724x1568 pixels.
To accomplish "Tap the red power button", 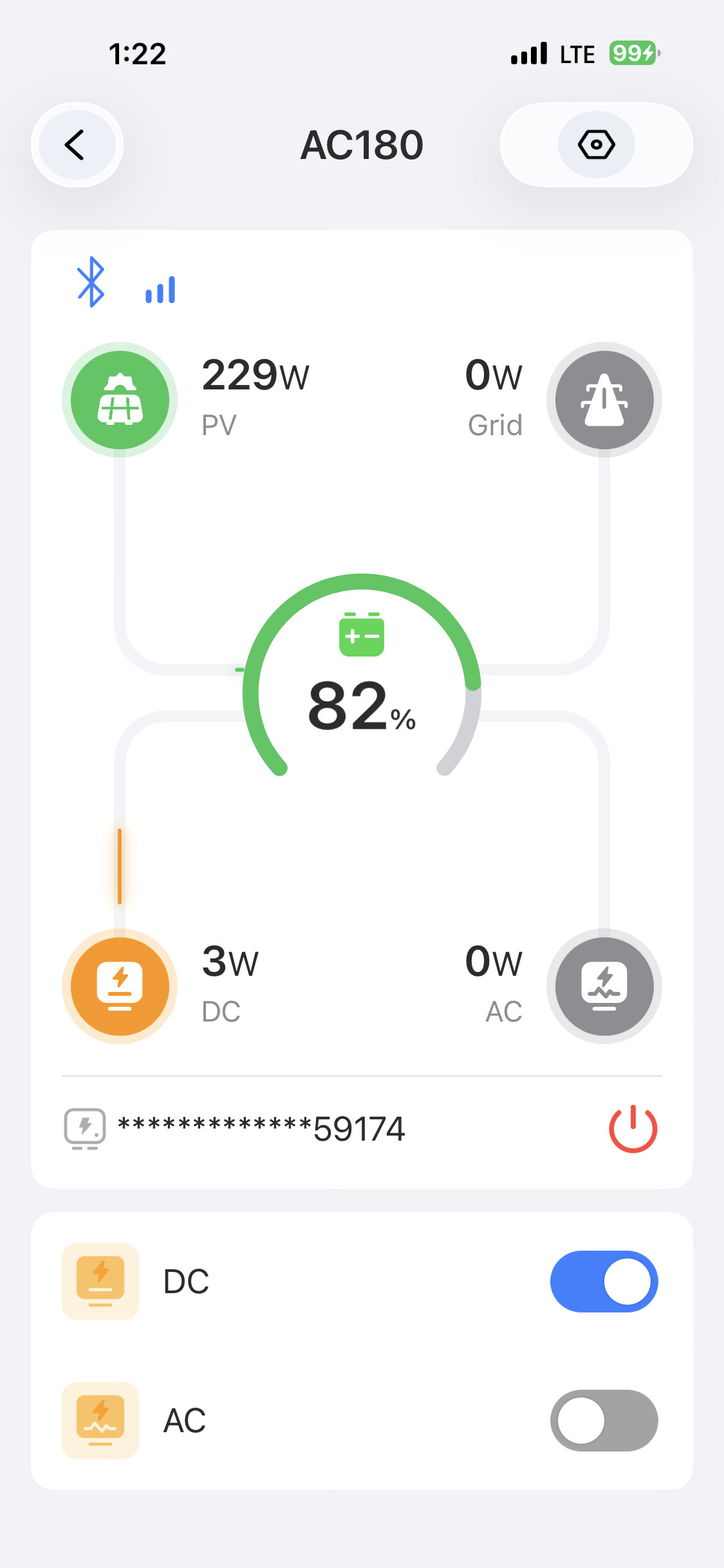I will pos(633,1128).
